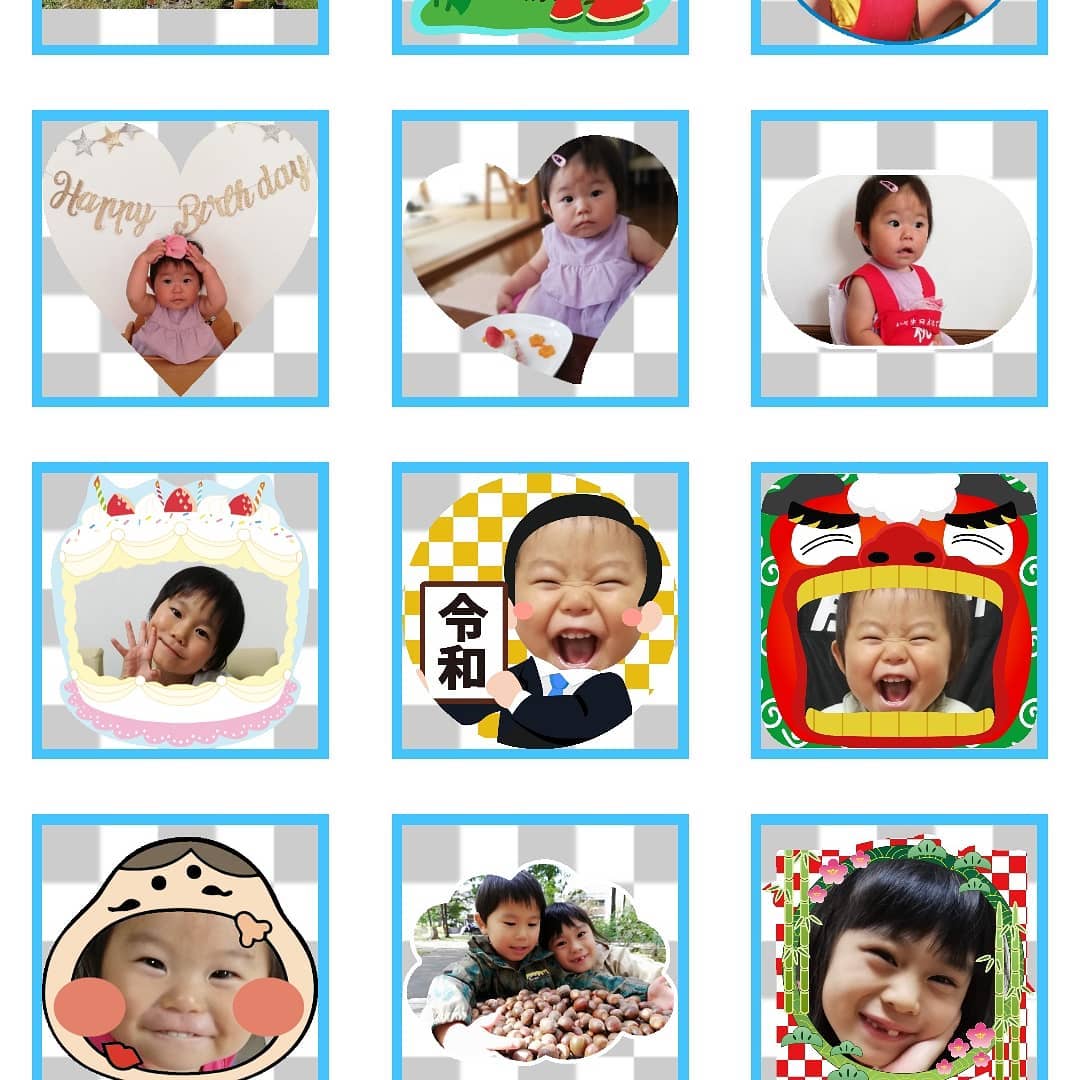
Task: Open the baby in red apron sticker
Action: click(899, 258)
